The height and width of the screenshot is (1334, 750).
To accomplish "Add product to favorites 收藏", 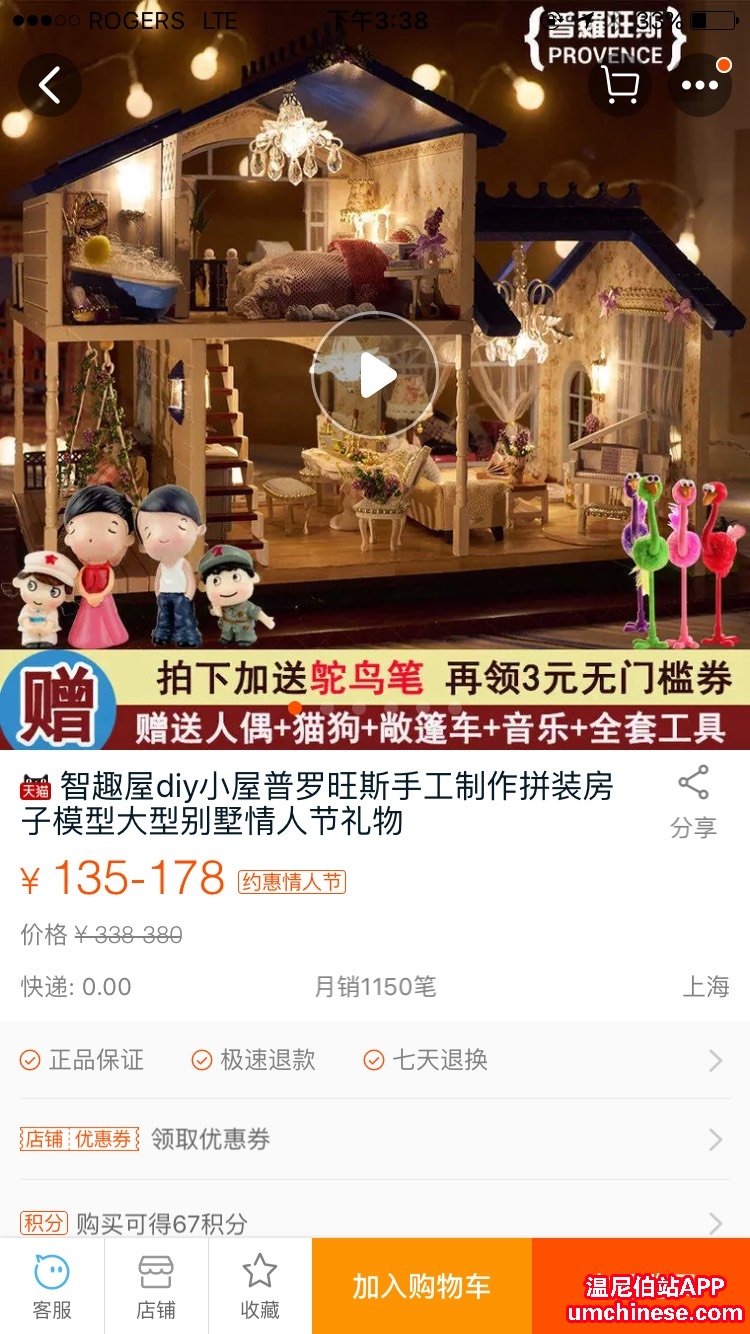I will (x=260, y=1287).
